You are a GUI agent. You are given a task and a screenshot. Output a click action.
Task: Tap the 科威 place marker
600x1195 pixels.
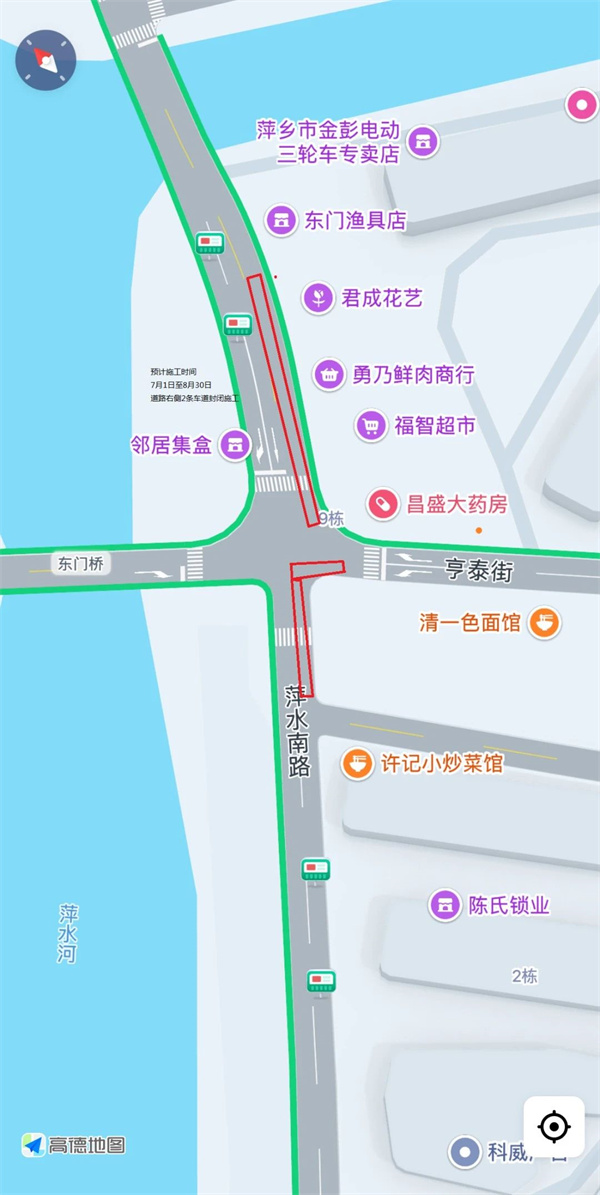[464, 1153]
